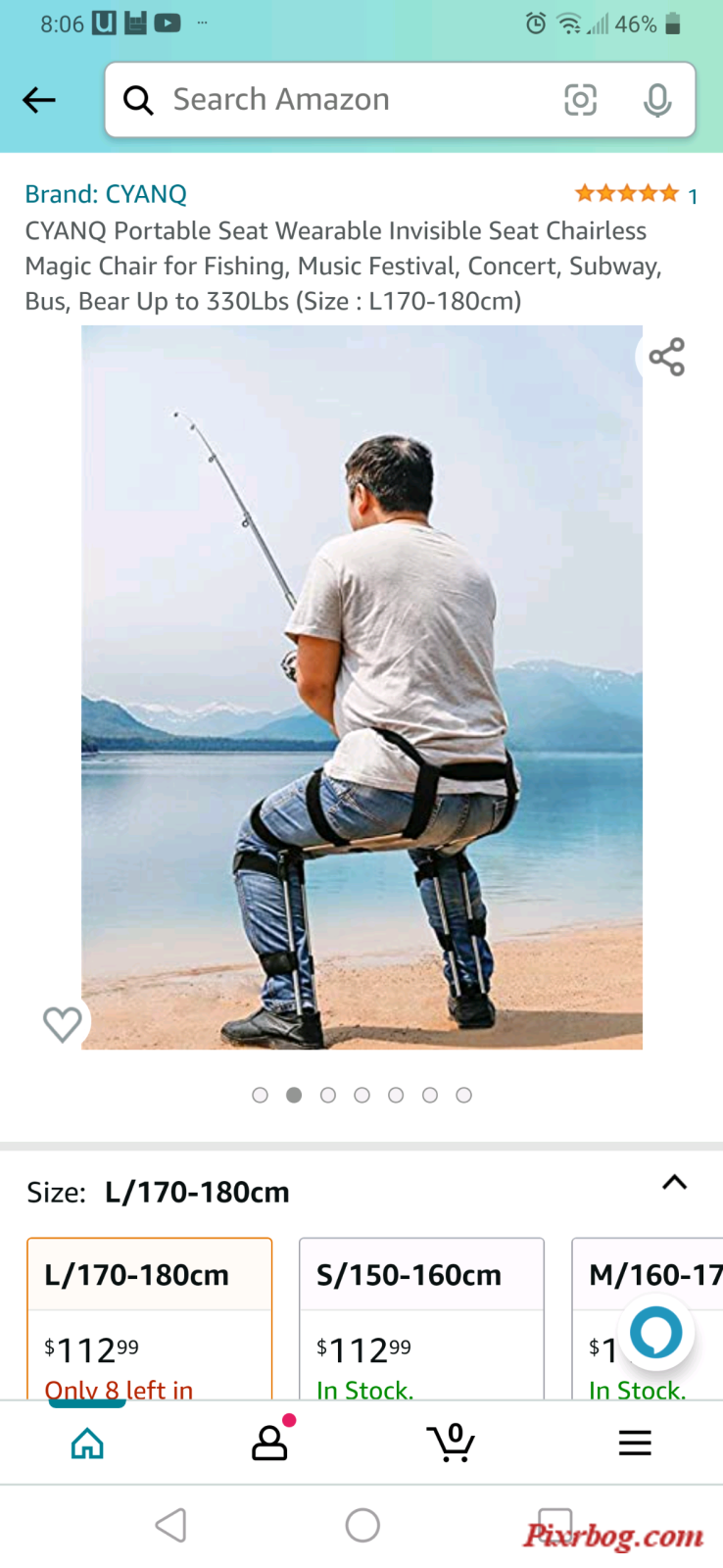Open the shopping cart
This screenshot has width=723, height=1568.
pyautogui.click(x=451, y=1443)
